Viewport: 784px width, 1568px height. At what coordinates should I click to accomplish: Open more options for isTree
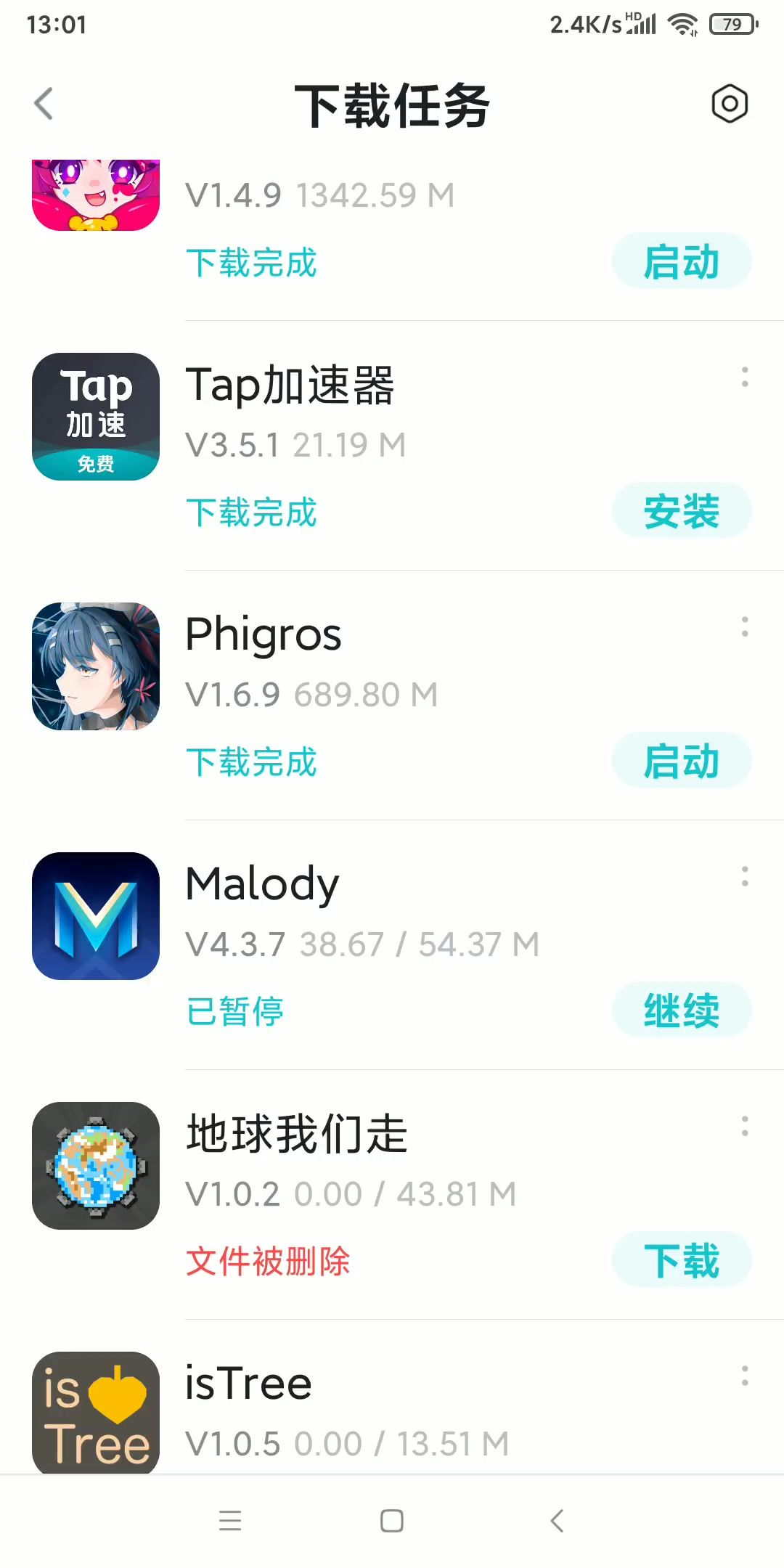(x=745, y=1376)
